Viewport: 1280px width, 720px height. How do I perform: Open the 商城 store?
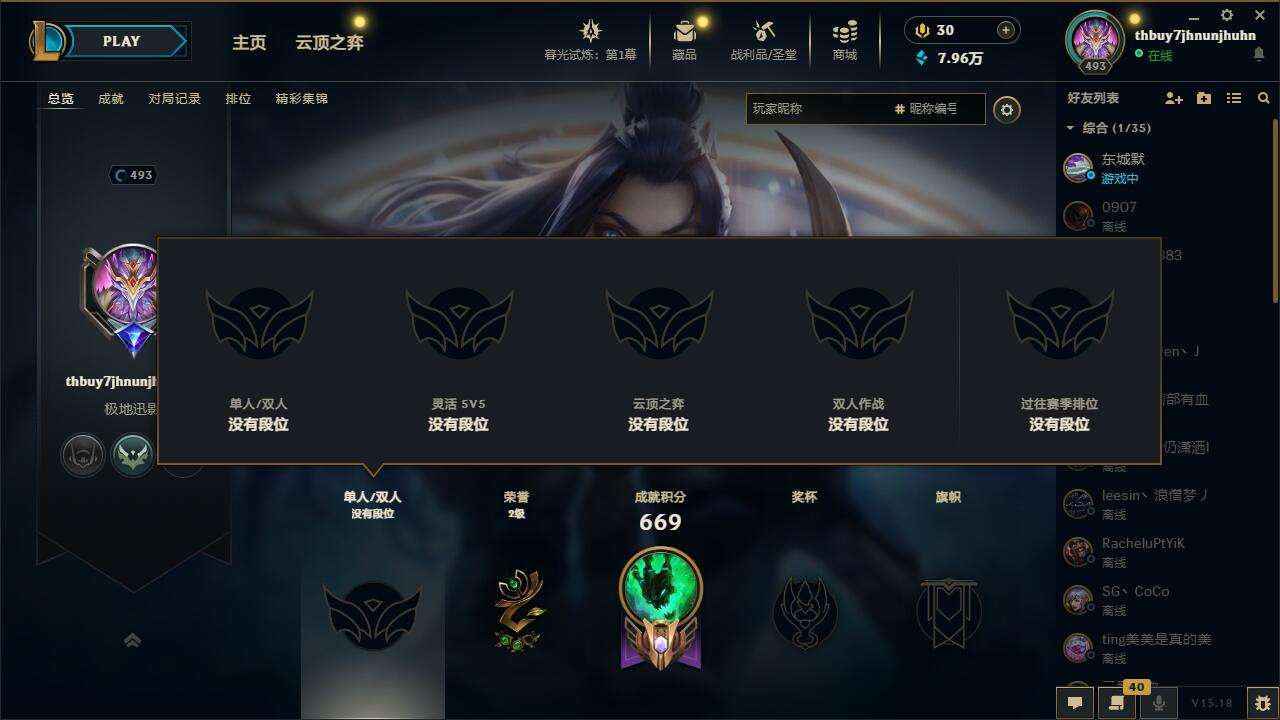coord(845,40)
